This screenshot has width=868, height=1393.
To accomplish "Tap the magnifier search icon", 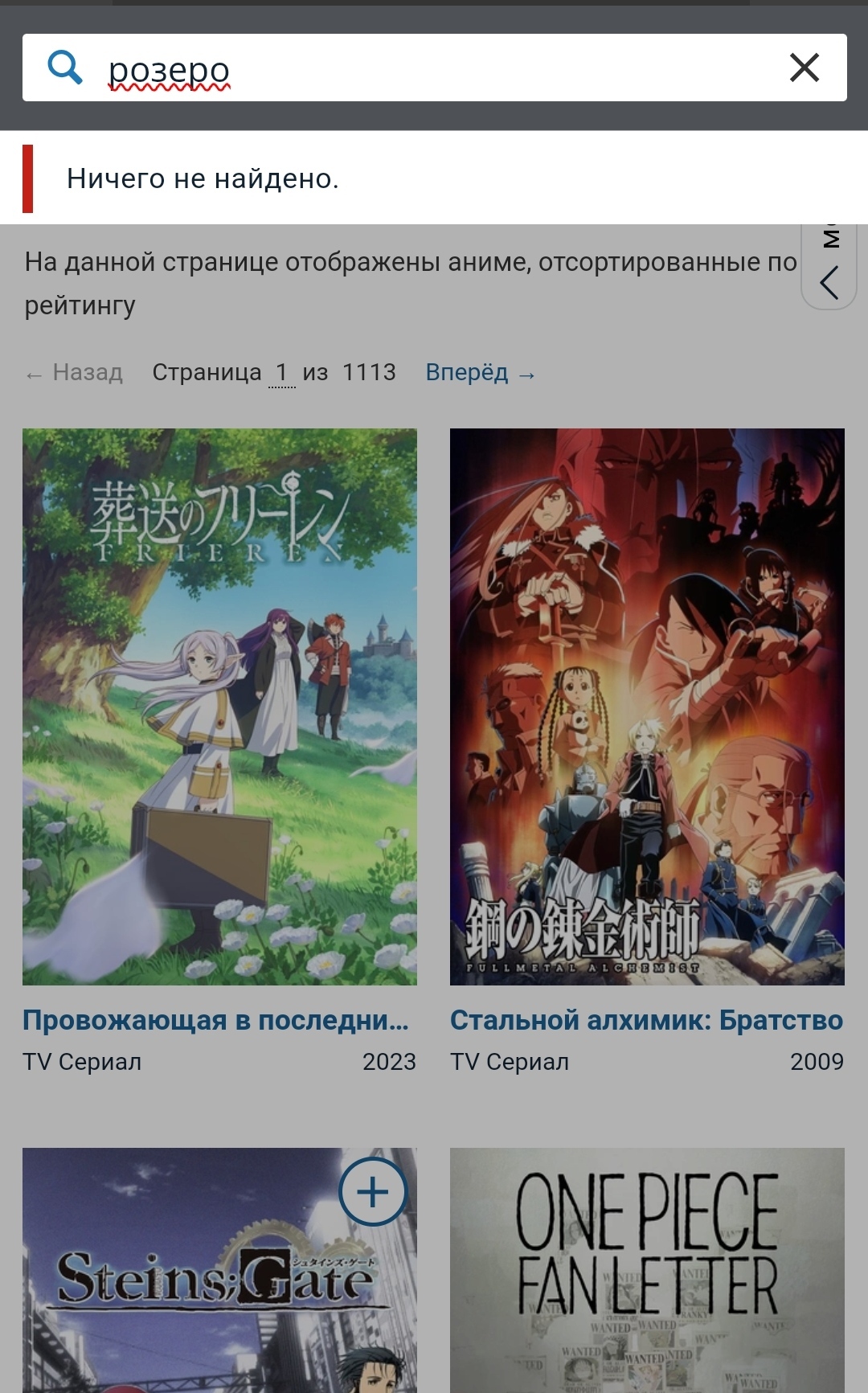I will click(x=64, y=68).
